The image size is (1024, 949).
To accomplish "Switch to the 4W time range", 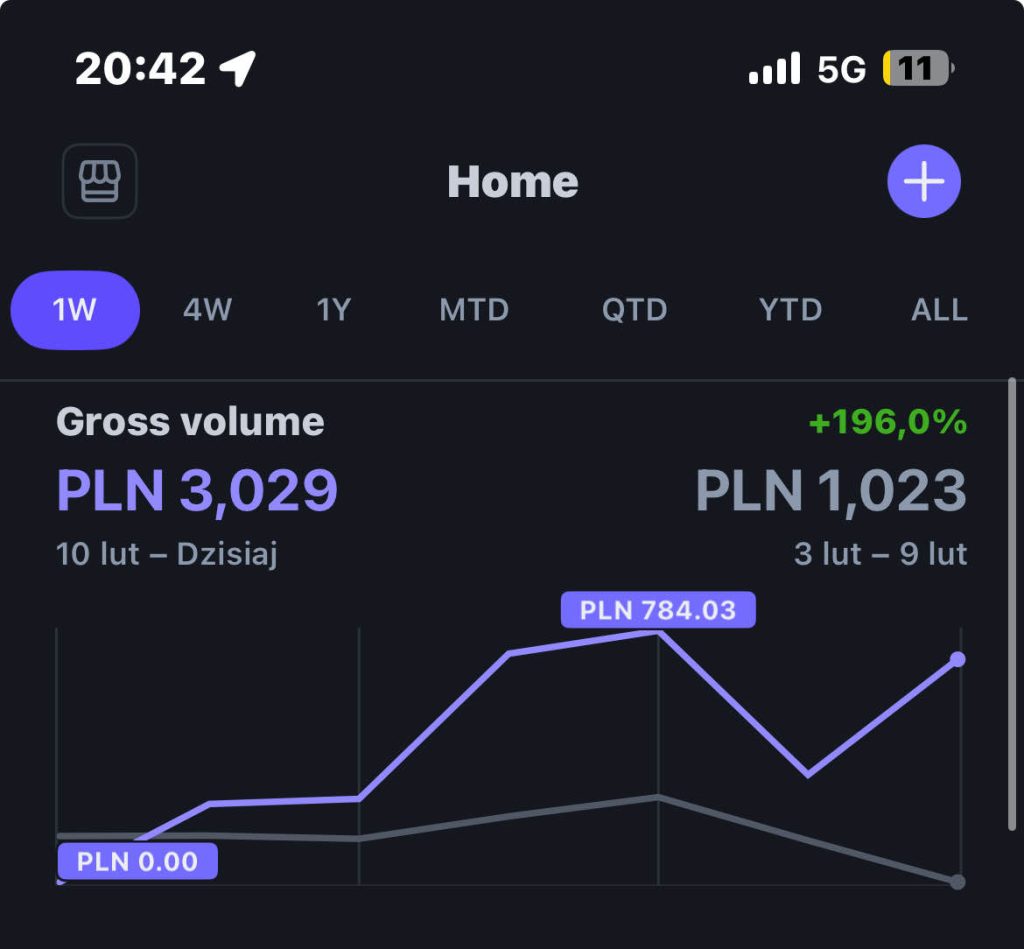I will (207, 310).
